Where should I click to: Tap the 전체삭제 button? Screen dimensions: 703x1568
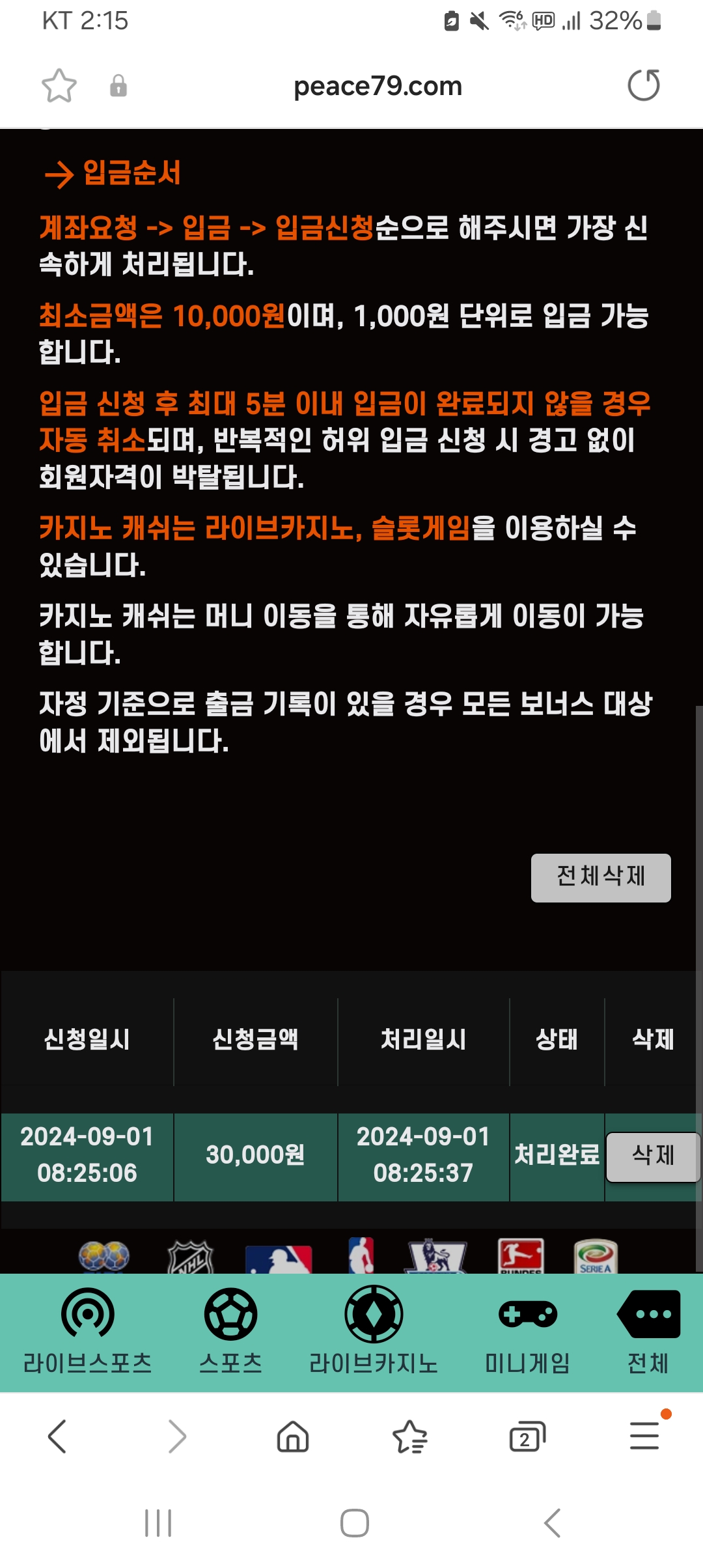[600, 877]
